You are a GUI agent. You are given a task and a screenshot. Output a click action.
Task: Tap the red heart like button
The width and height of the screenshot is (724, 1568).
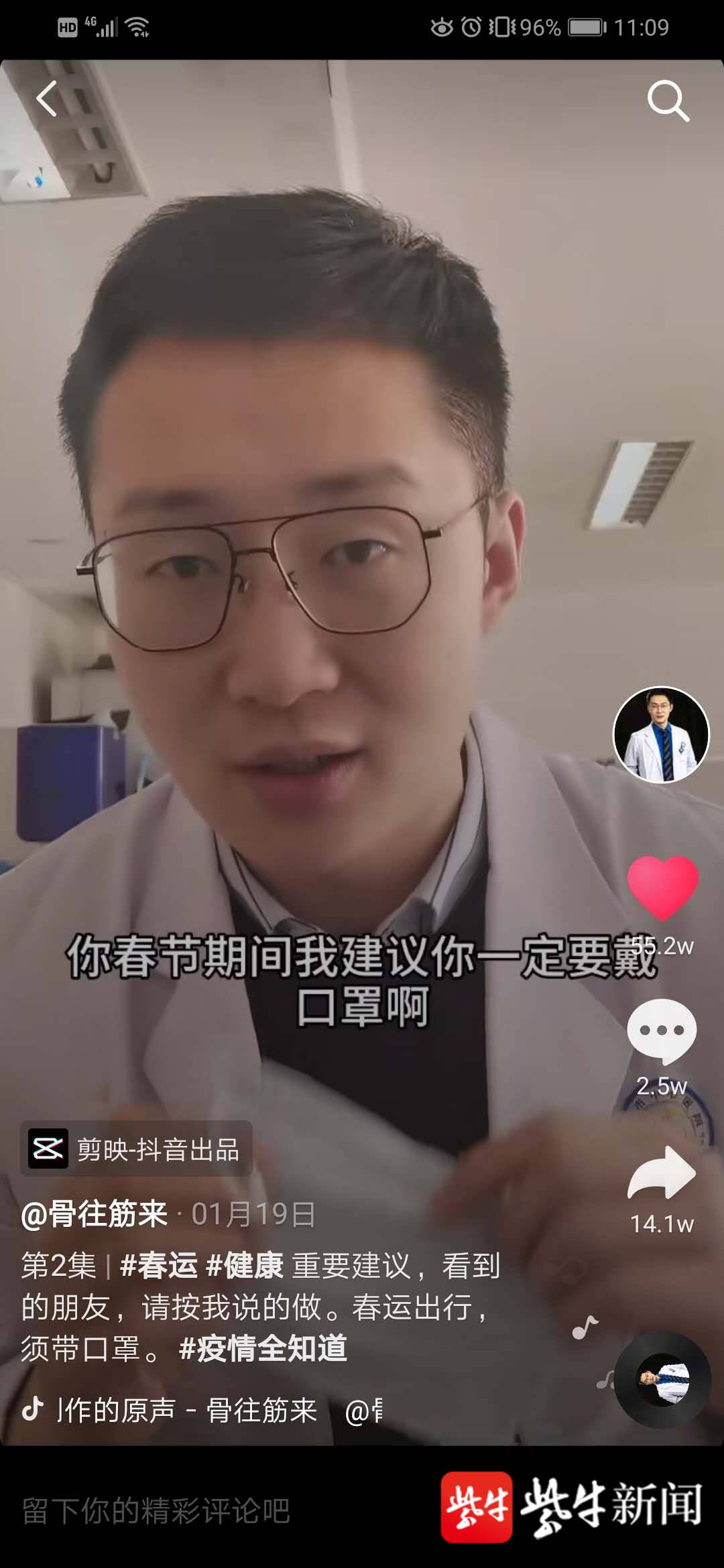(662, 887)
